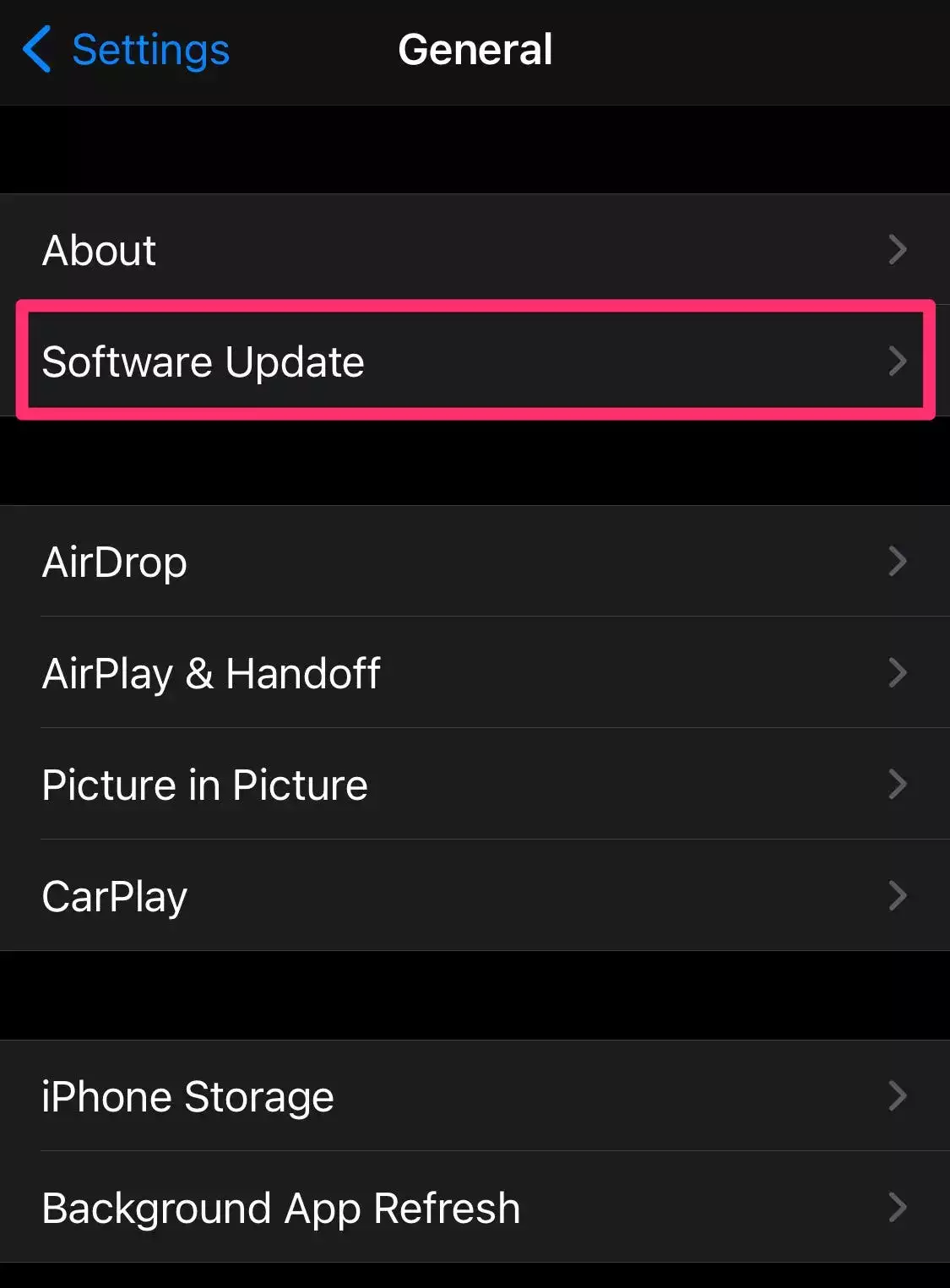Open the About row
This screenshot has height=1288, width=950.
[x=473, y=250]
